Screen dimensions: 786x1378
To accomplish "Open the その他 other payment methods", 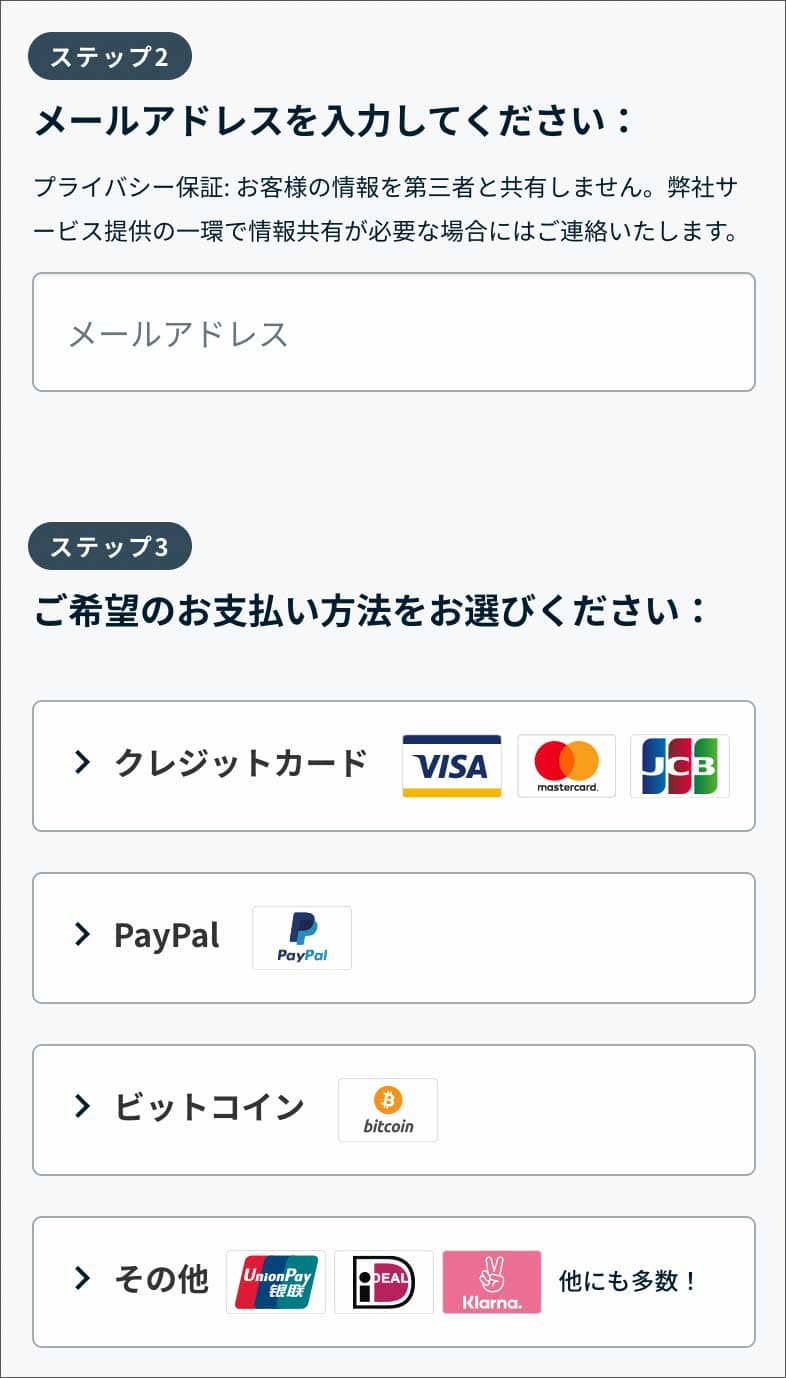I will [x=393, y=1282].
